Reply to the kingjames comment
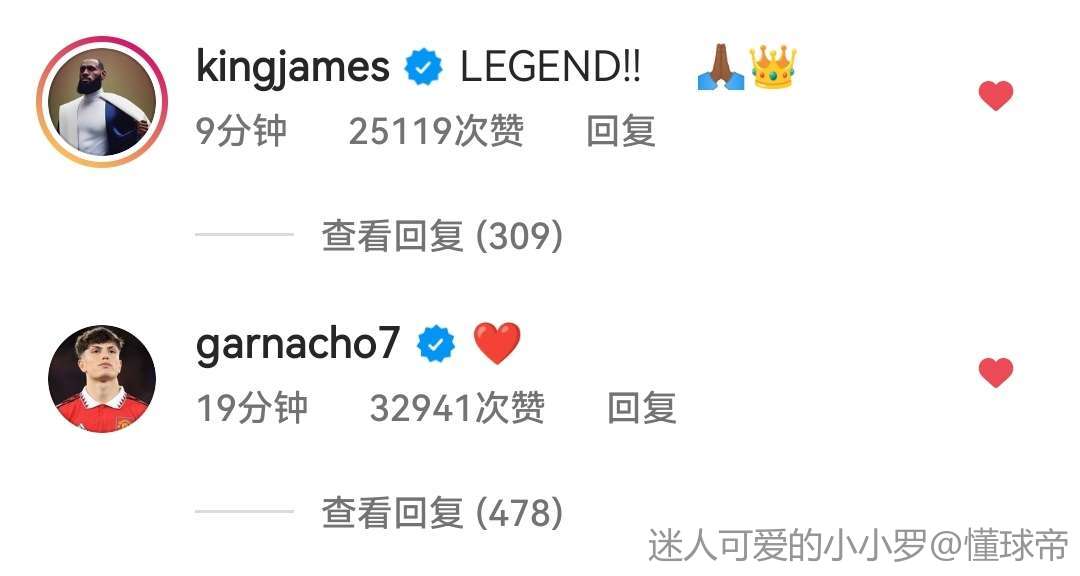 [x=620, y=131]
